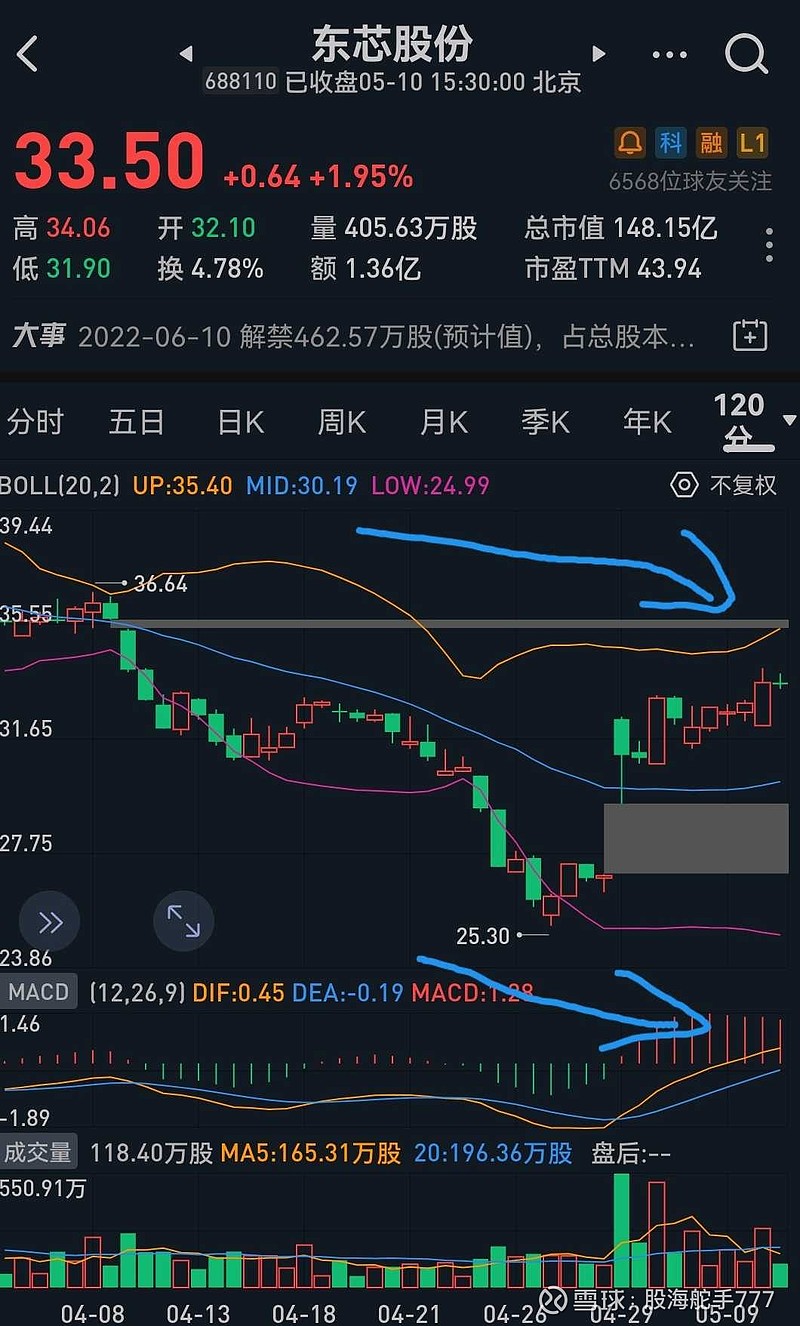Tap the double-arrow chart forward button
Viewport: 800px width, 1326px height.
pos(50,922)
